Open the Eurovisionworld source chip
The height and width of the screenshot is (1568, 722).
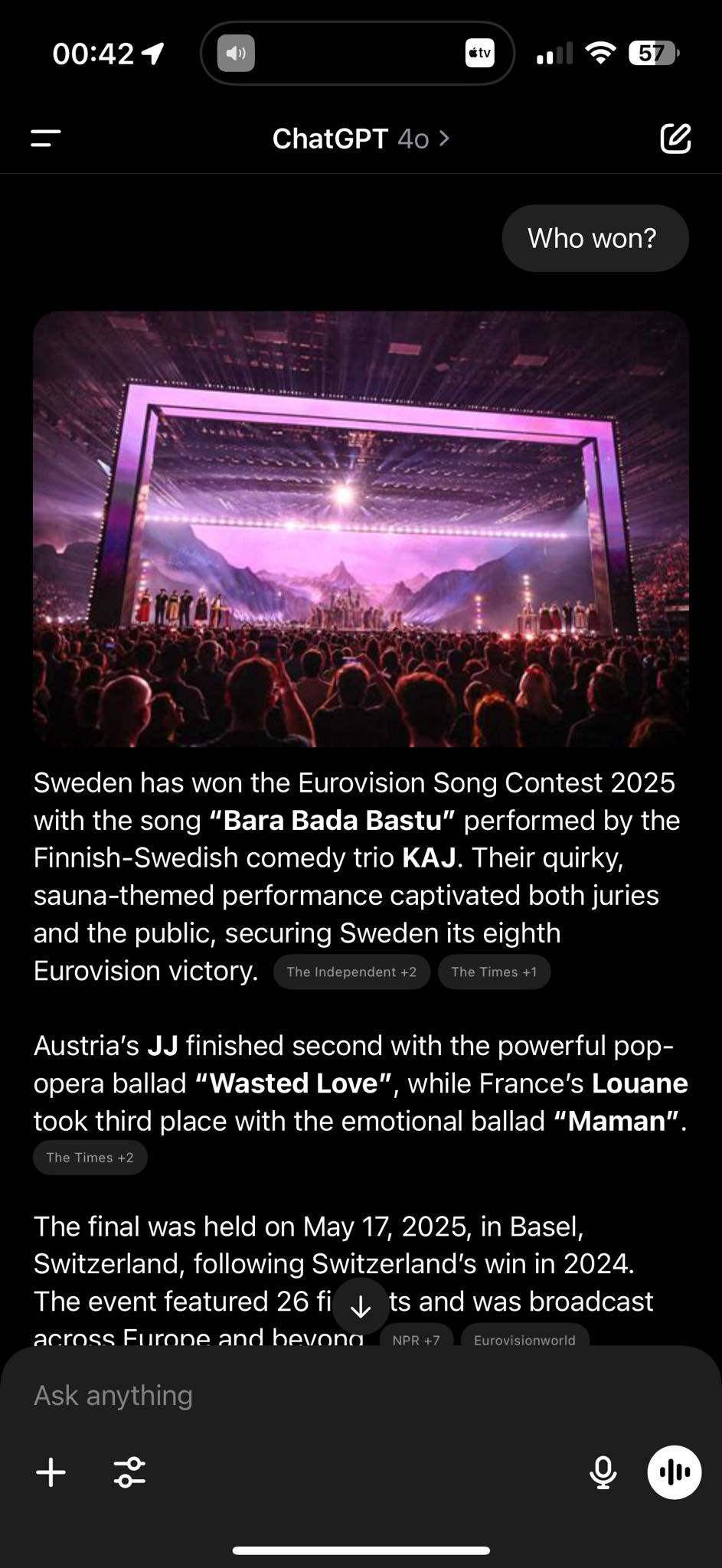(x=524, y=1338)
